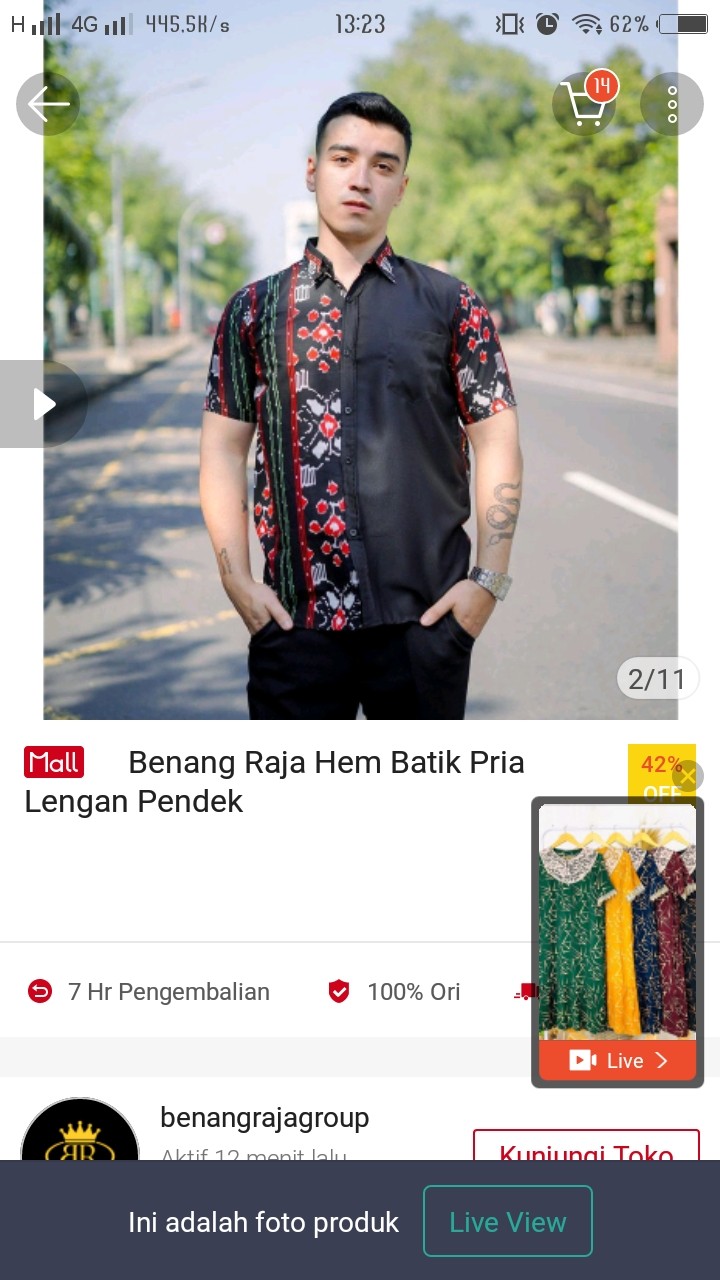
Task: Open the three-dot more options menu
Action: pos(672,103)
